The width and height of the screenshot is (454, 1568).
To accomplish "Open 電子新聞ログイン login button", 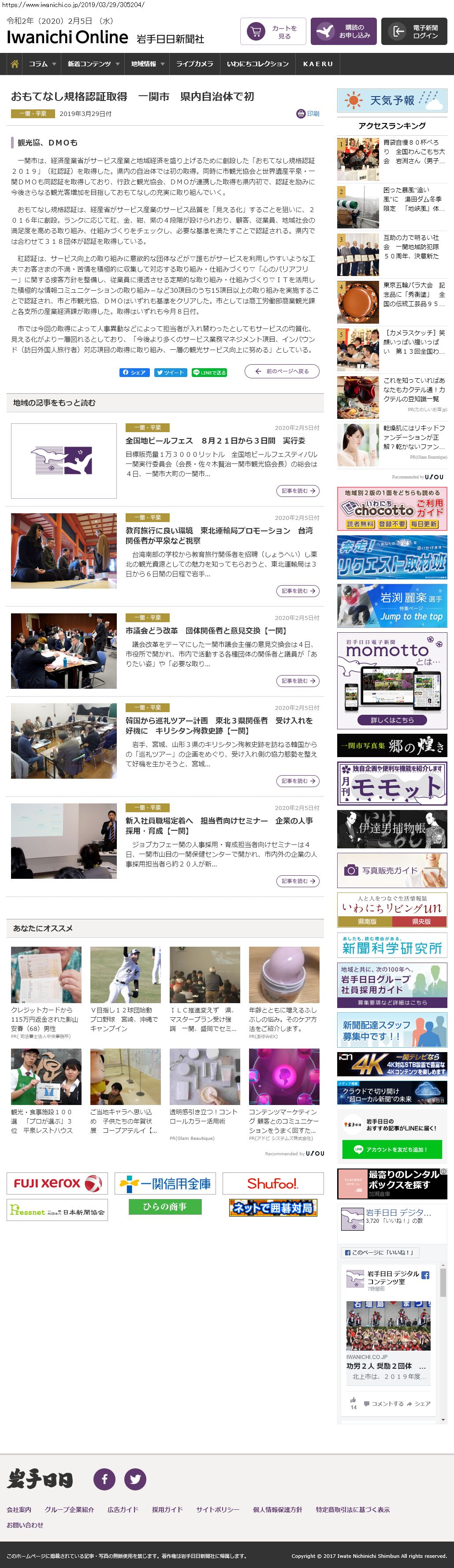I will click(x=414, y=32).
